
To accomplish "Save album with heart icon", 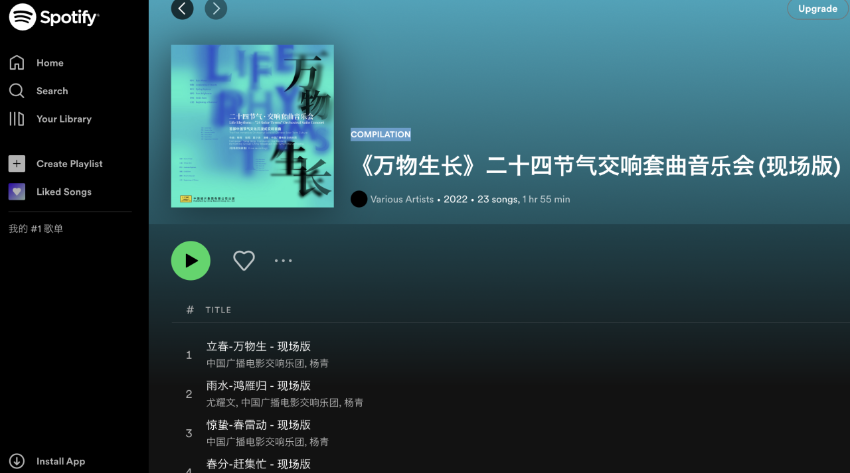I will pyautogui.click(x=244, y=261).
